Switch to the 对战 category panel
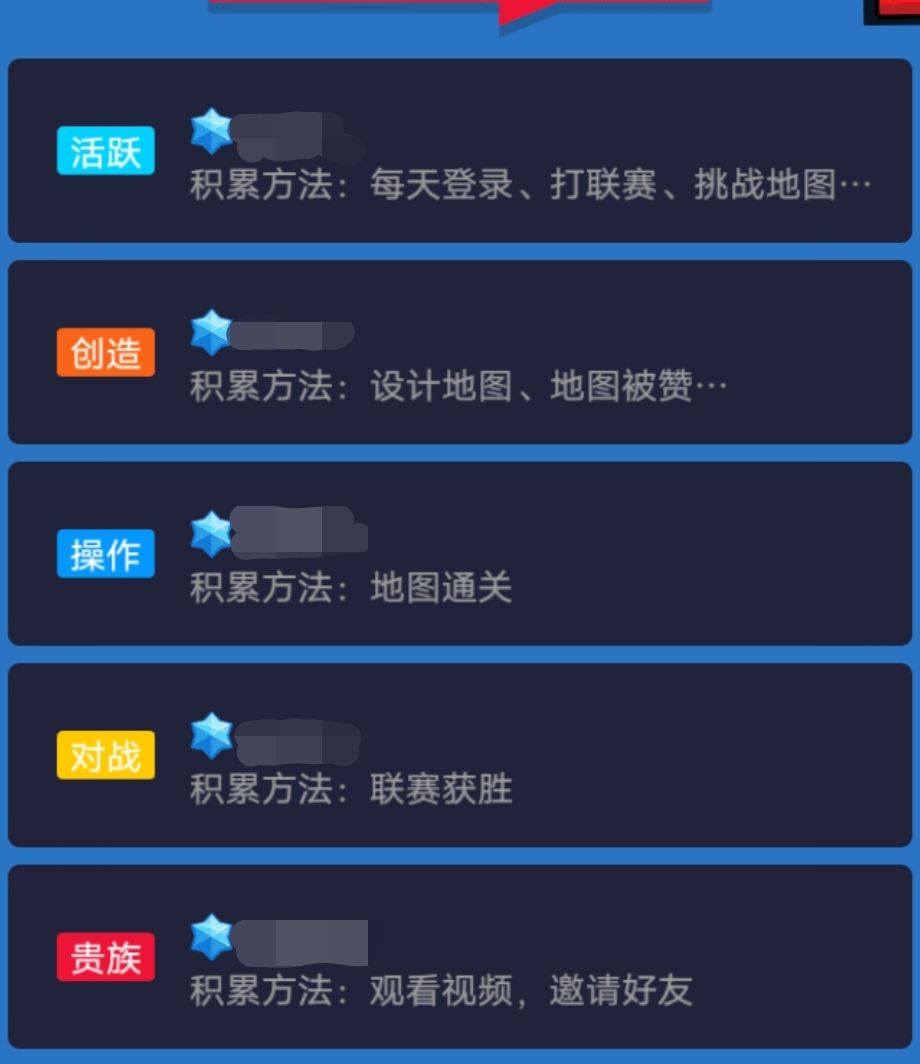 pos(460,755)
